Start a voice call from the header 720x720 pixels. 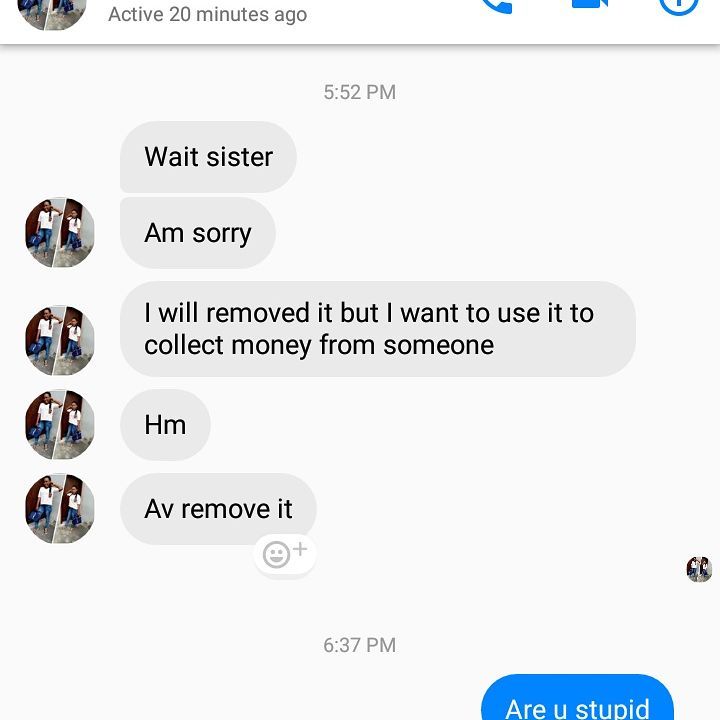[x=495, y=5]
